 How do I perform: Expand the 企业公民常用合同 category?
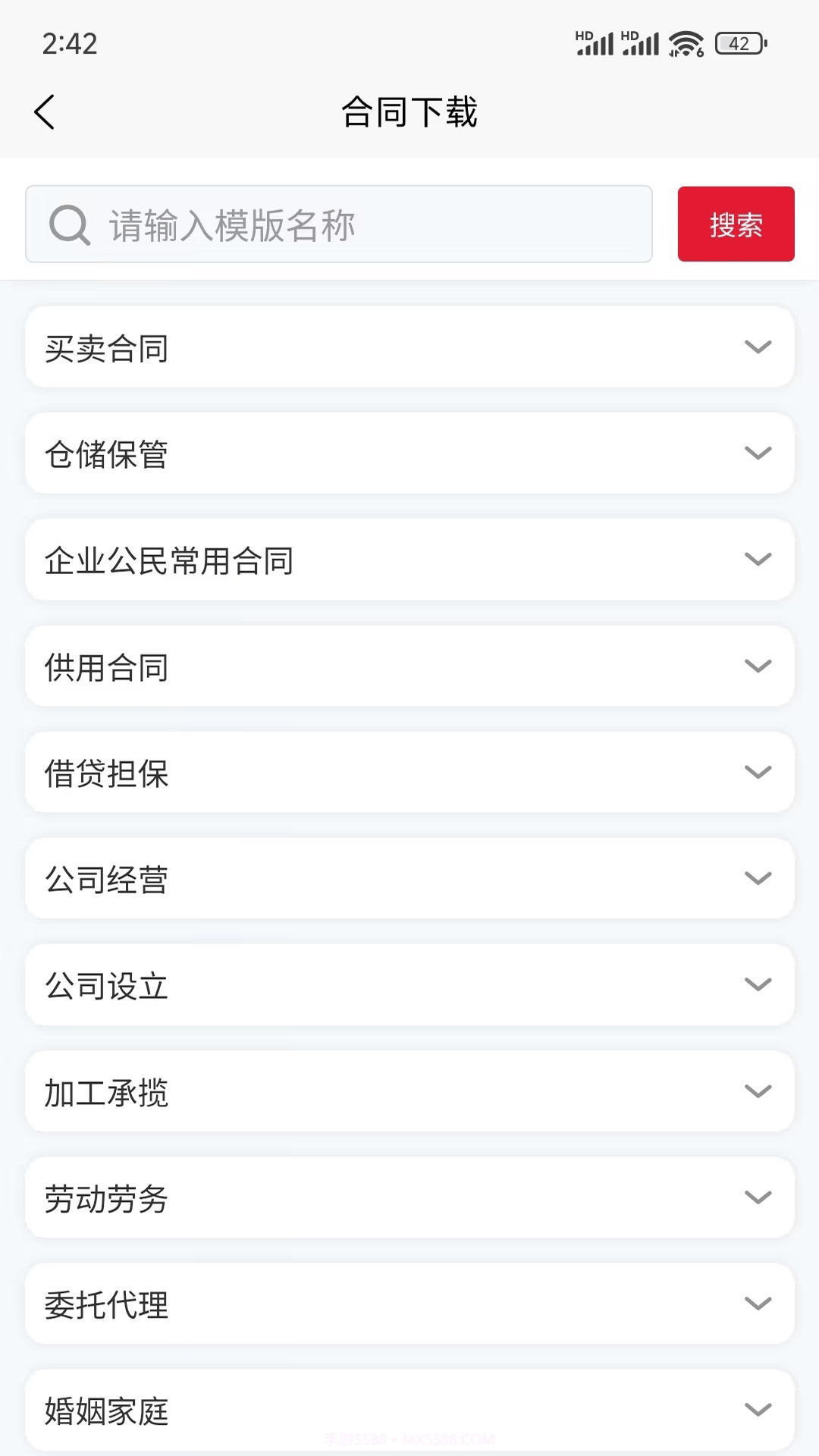(409, 560)
